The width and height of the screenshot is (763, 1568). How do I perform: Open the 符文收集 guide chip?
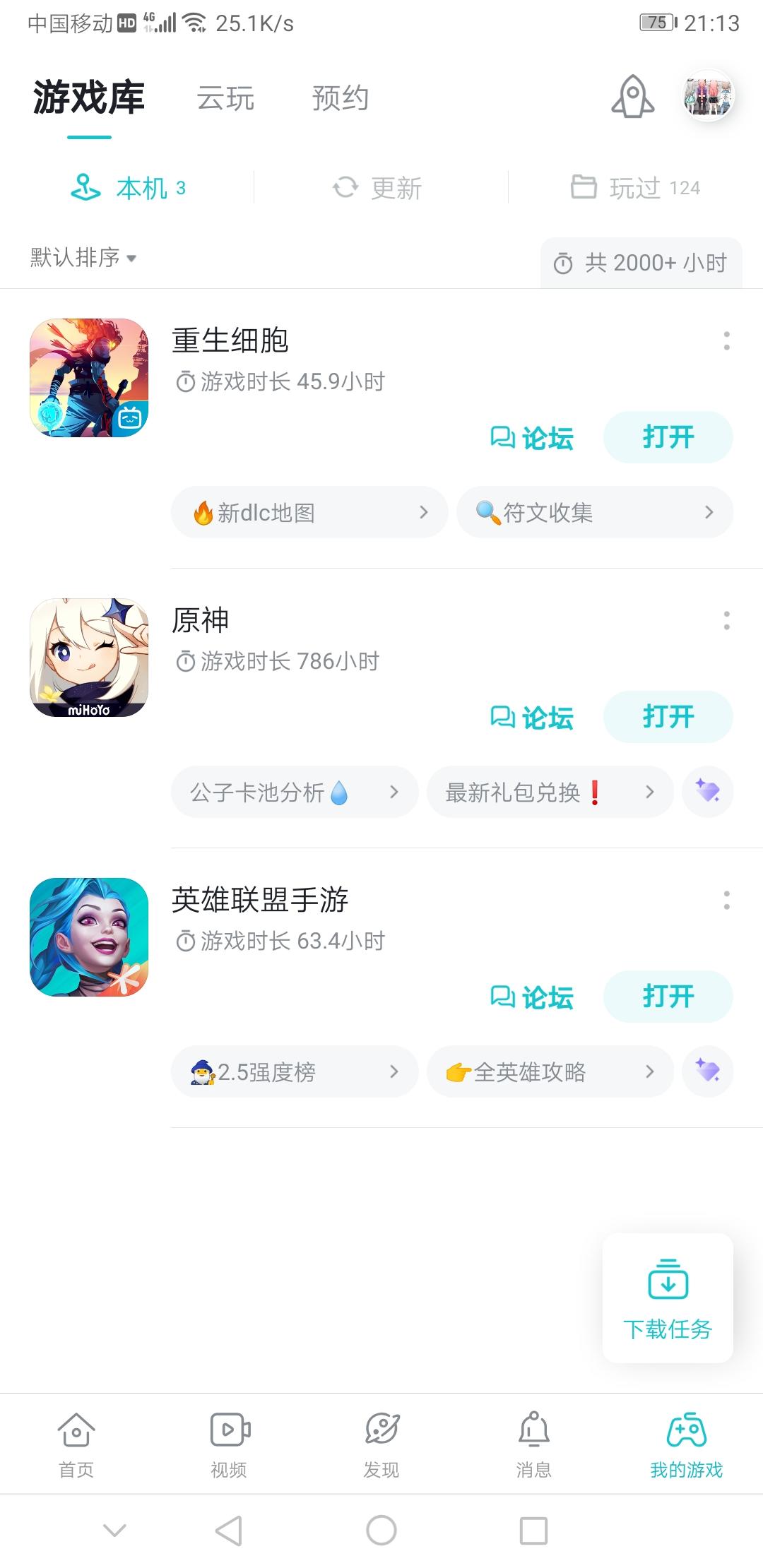click(594, 513)
